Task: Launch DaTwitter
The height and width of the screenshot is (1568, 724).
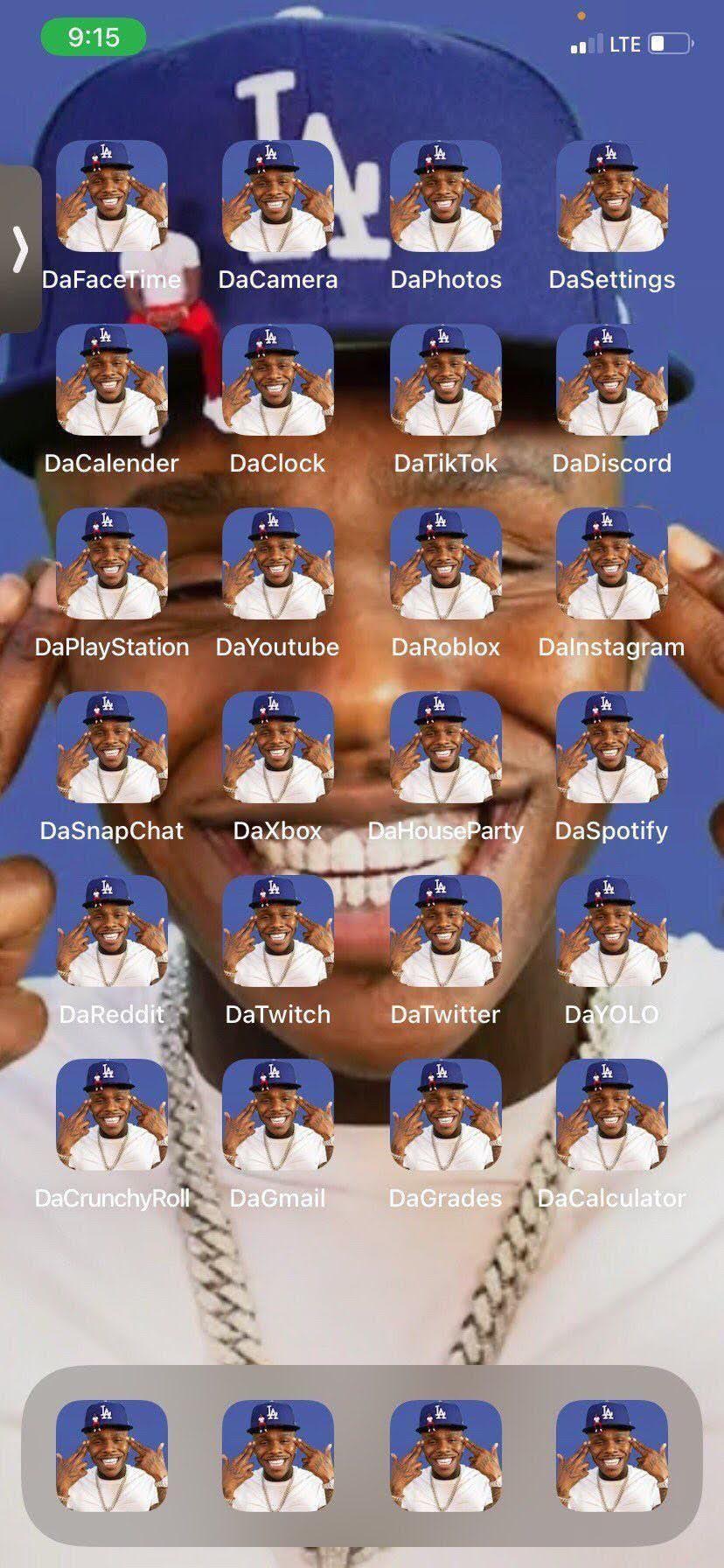Action: click(445, 931)
